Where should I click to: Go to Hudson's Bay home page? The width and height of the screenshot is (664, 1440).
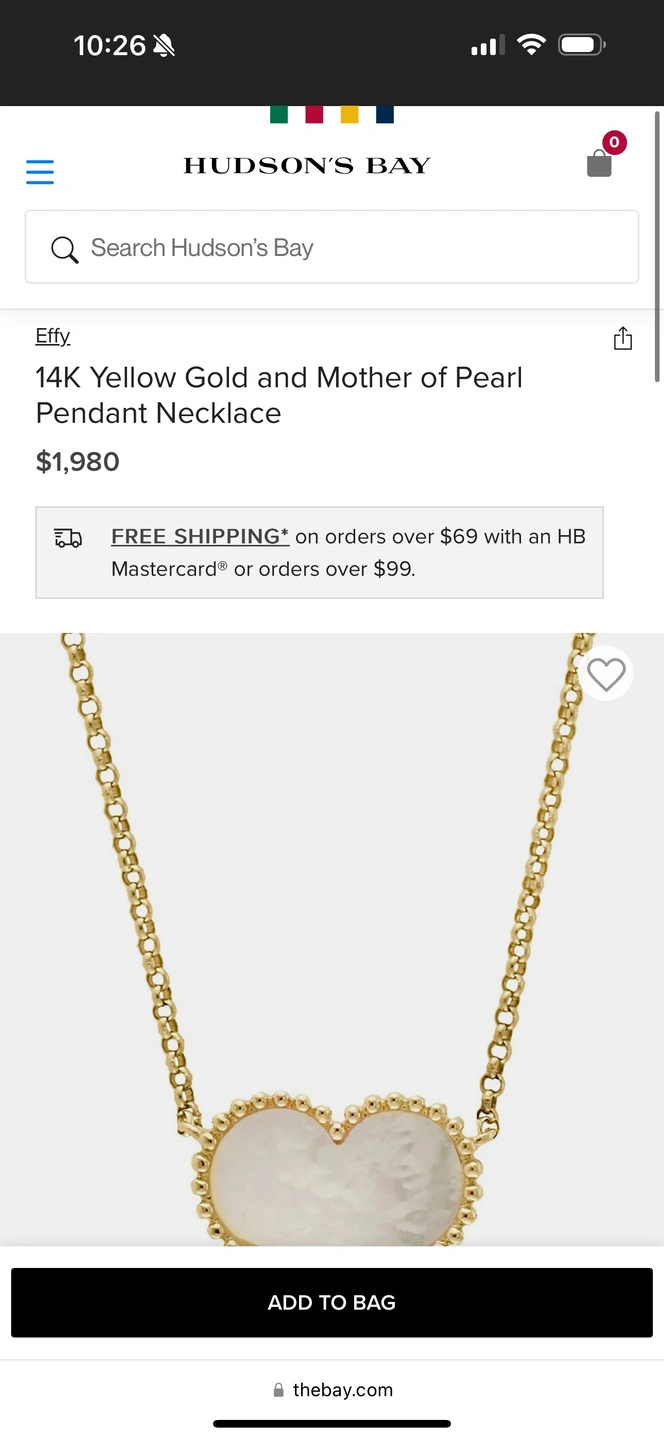tap(307, 165)
